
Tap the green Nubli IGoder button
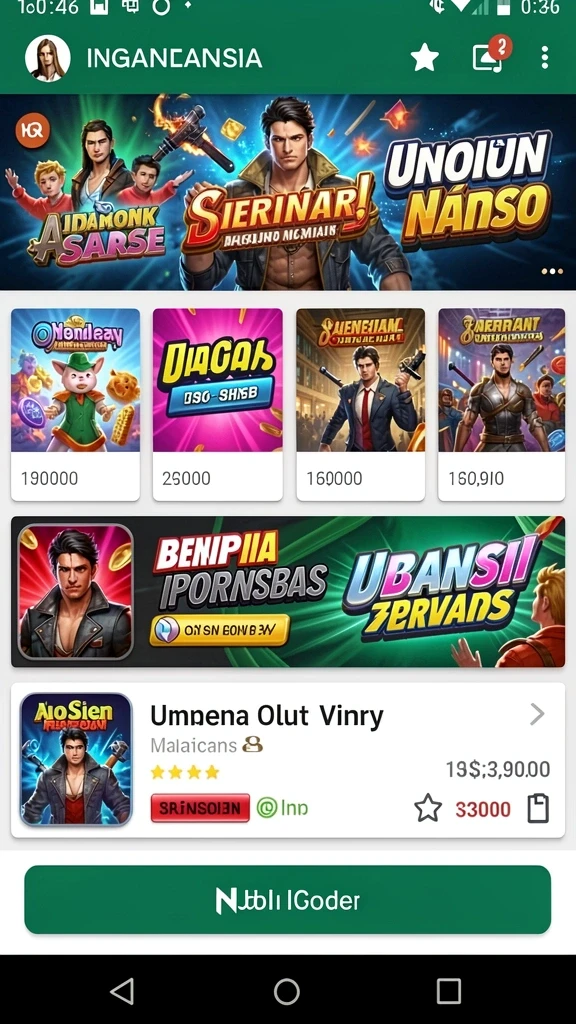click(x=288, y=900)
